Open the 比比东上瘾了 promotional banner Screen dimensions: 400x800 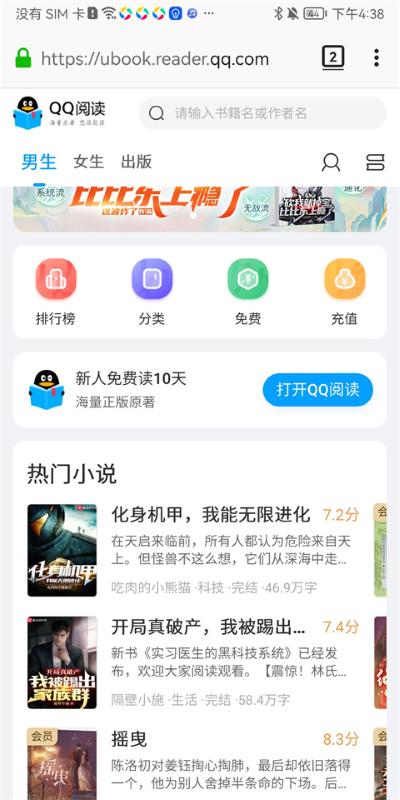coord(199,209)
